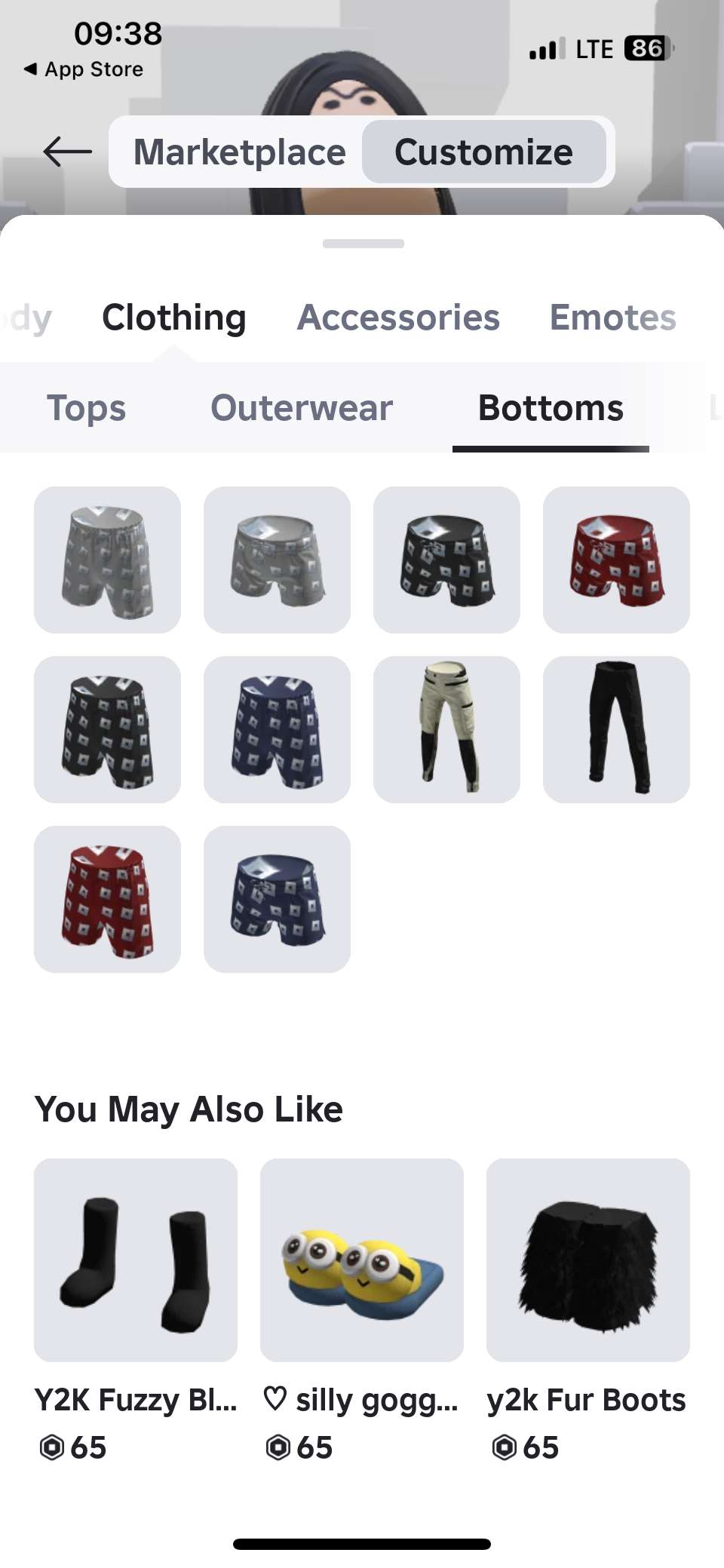Switch to the Tops subcategory
The image size is (724, 1568).
tap(86, 408)
